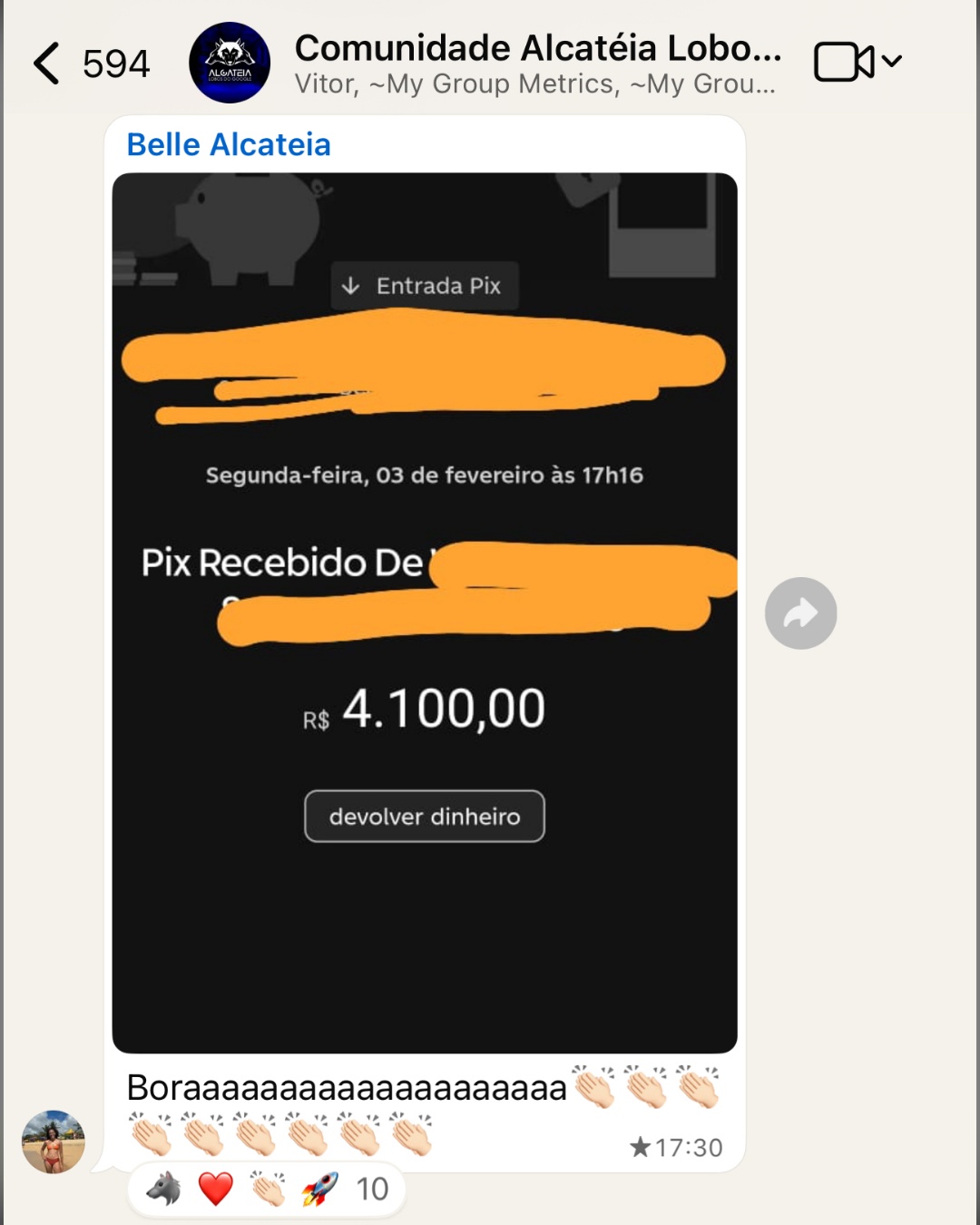The height and width of the screenshot is (1225, 980).
Task: Open Belle Alcateia's profile photo
Action: coord(53,1142)
